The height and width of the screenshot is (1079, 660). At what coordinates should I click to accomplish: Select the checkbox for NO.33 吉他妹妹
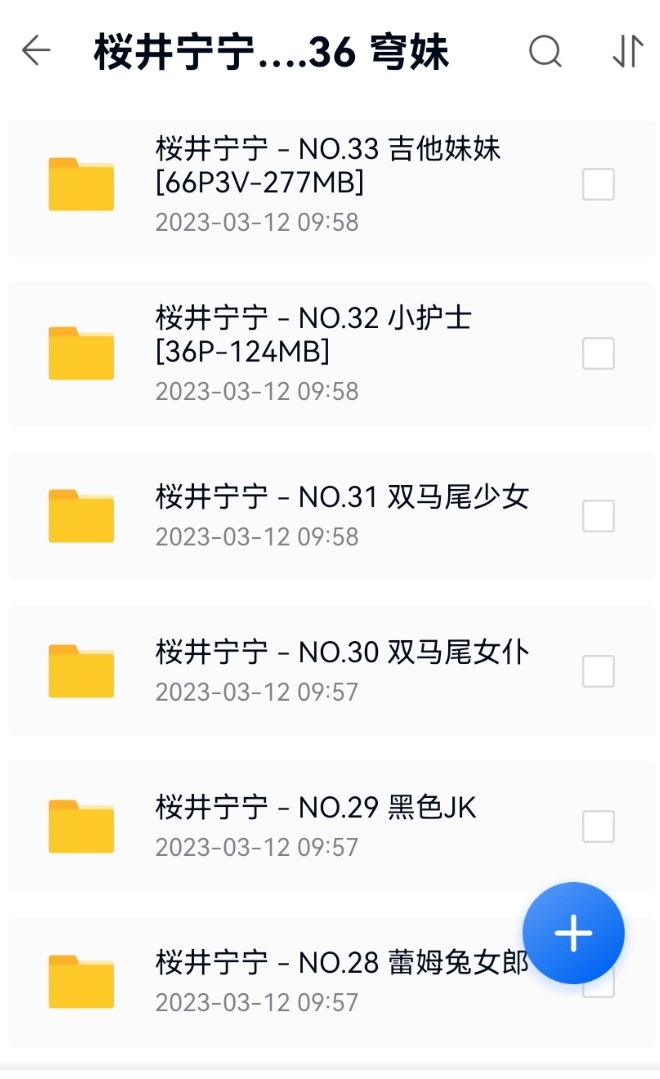click(x=598, y=184)
